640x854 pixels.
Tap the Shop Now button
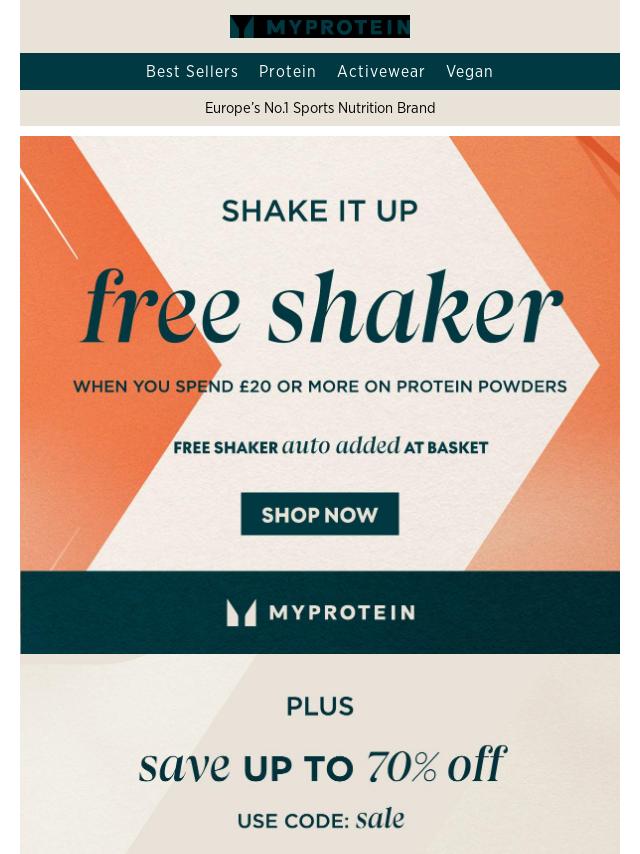point(320,514)
